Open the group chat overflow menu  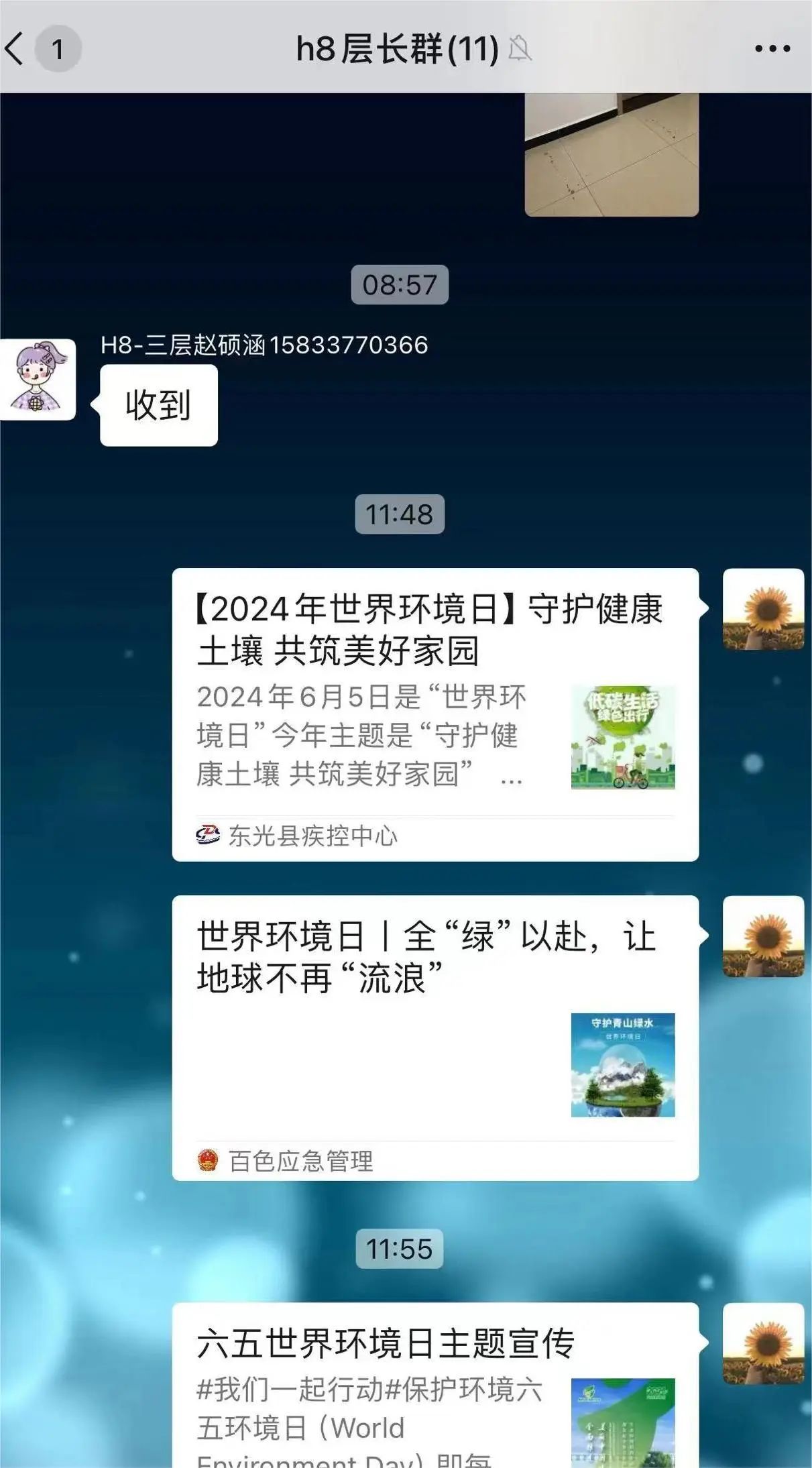(772, 48)
